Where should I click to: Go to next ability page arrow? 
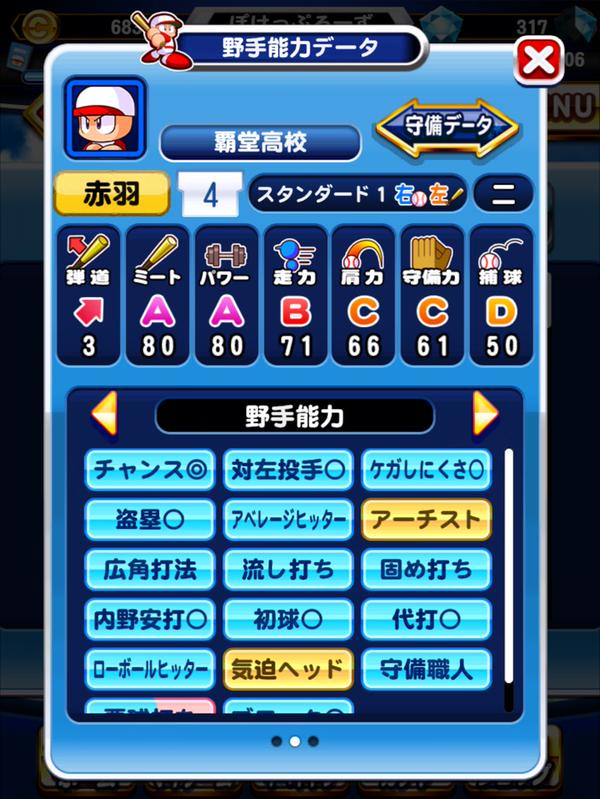click(x=485, y=414)
